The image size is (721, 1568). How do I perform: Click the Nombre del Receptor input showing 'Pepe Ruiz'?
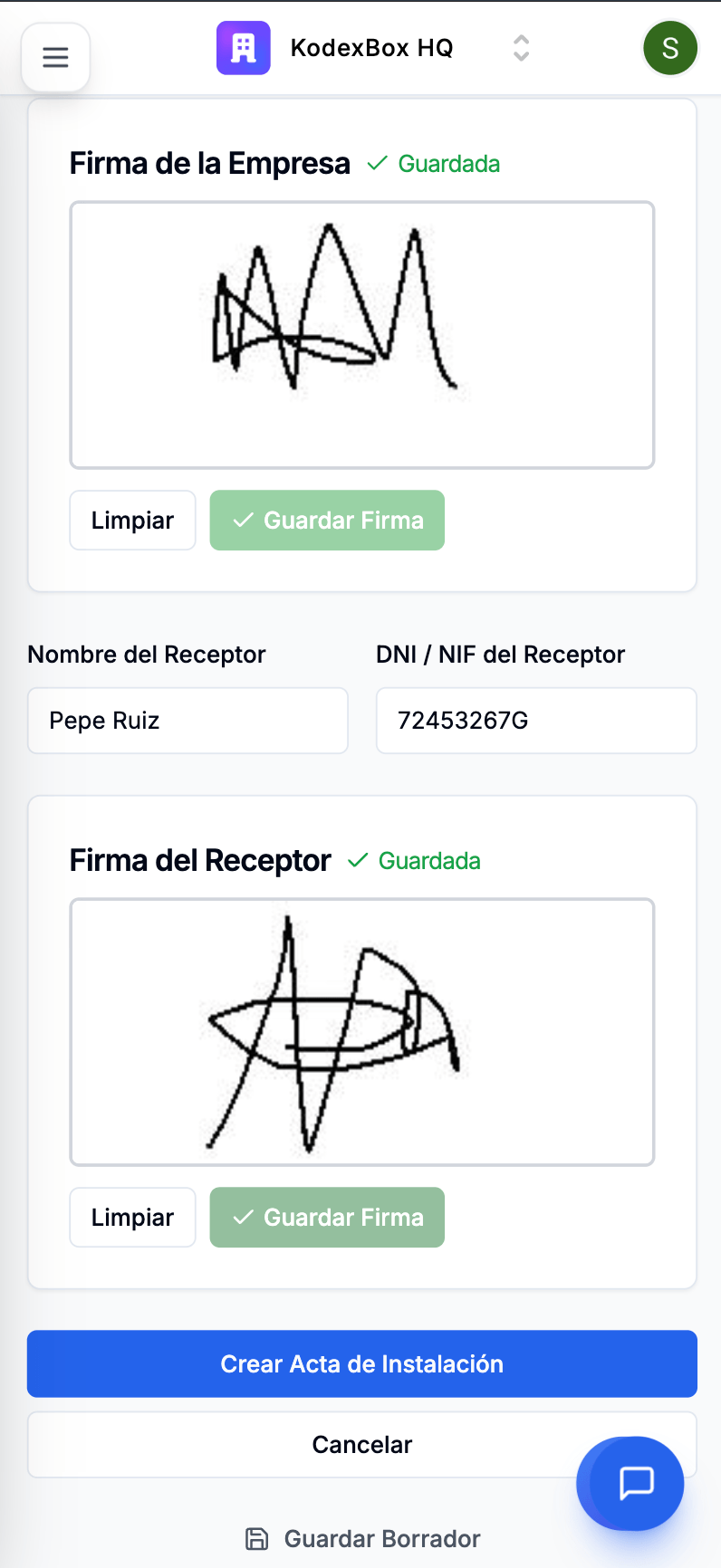[187, 721]
